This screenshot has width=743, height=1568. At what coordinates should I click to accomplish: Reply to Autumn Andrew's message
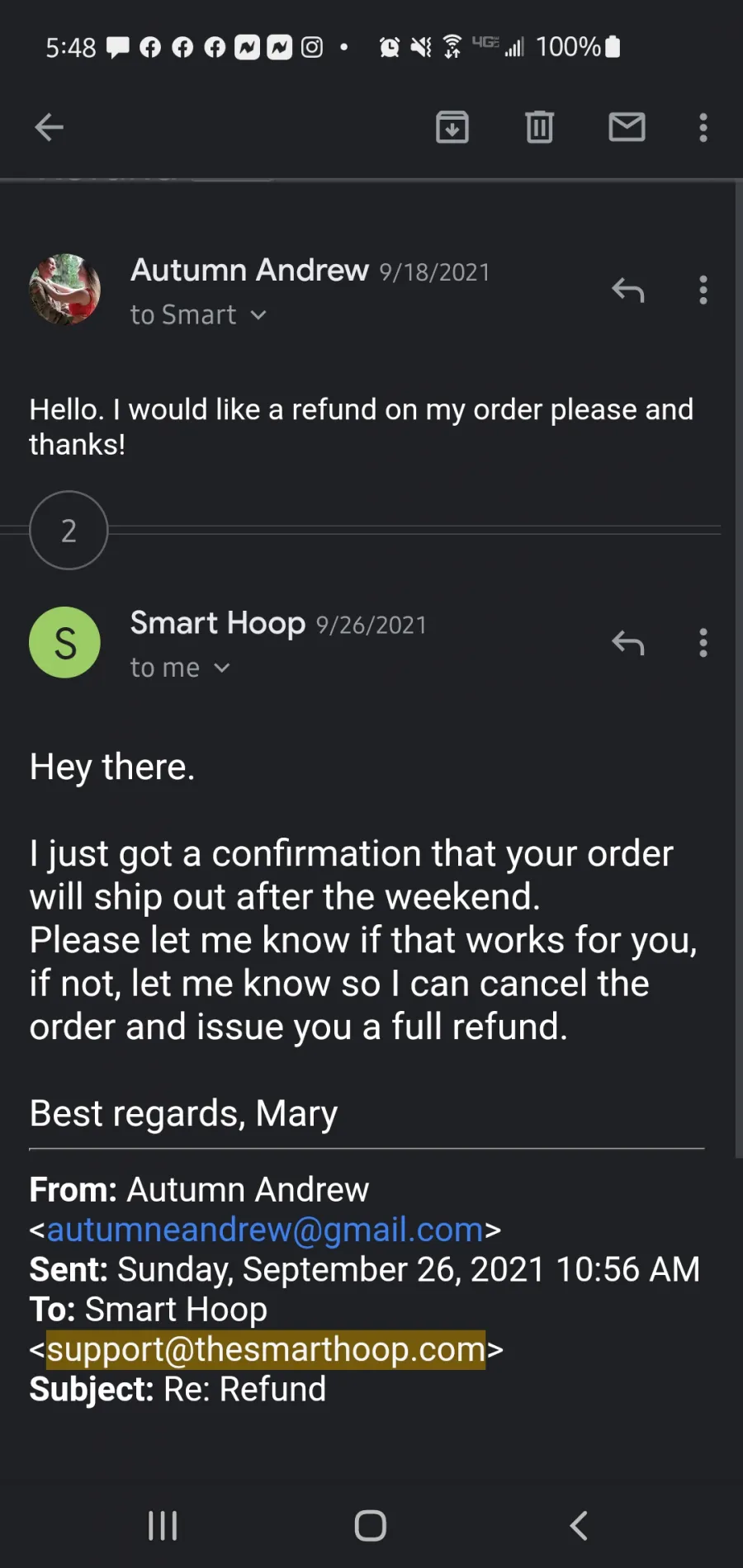click(x=628, y=290)
